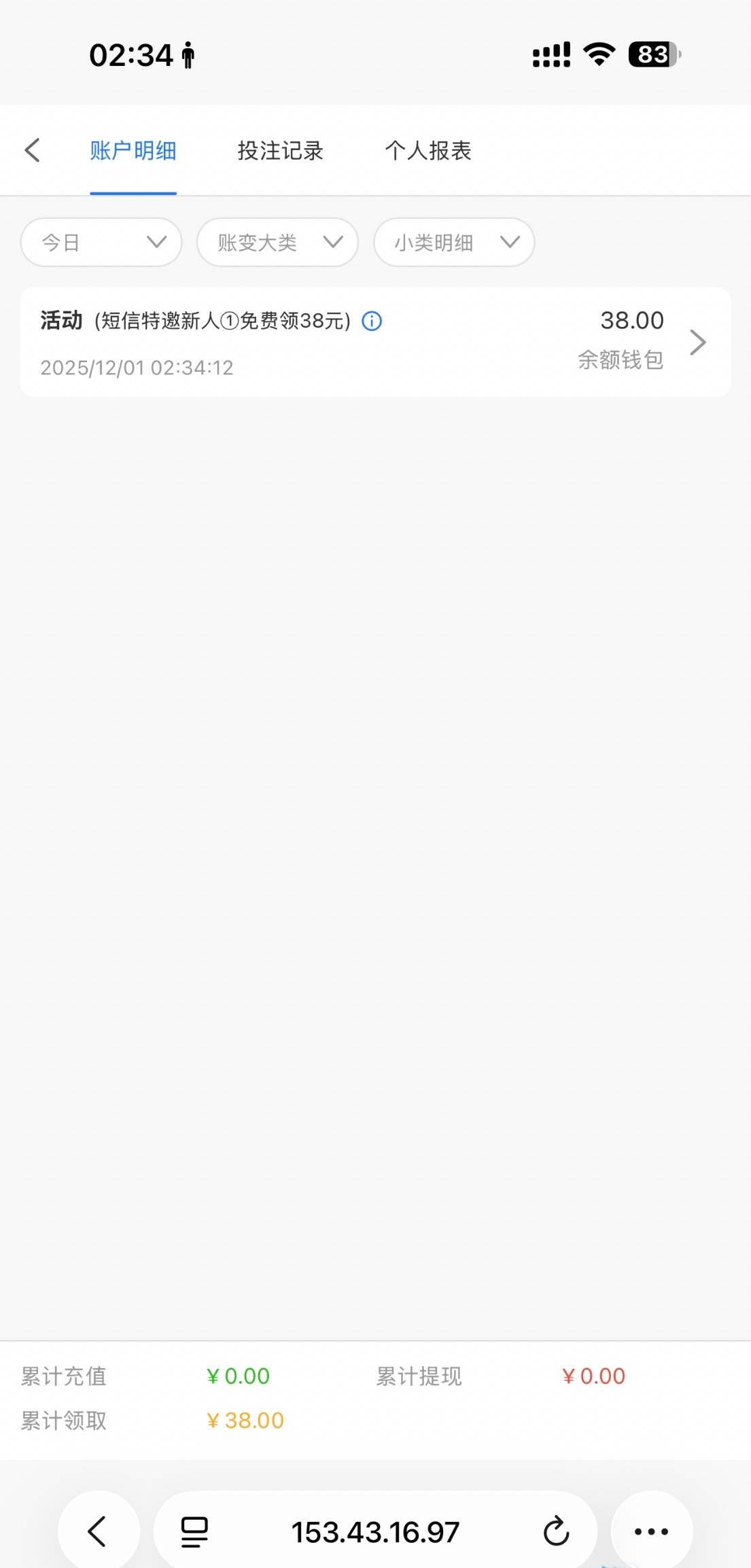Tap the info icon beside 免费领38元
751x1568 pixels.
tap(372, 321)
